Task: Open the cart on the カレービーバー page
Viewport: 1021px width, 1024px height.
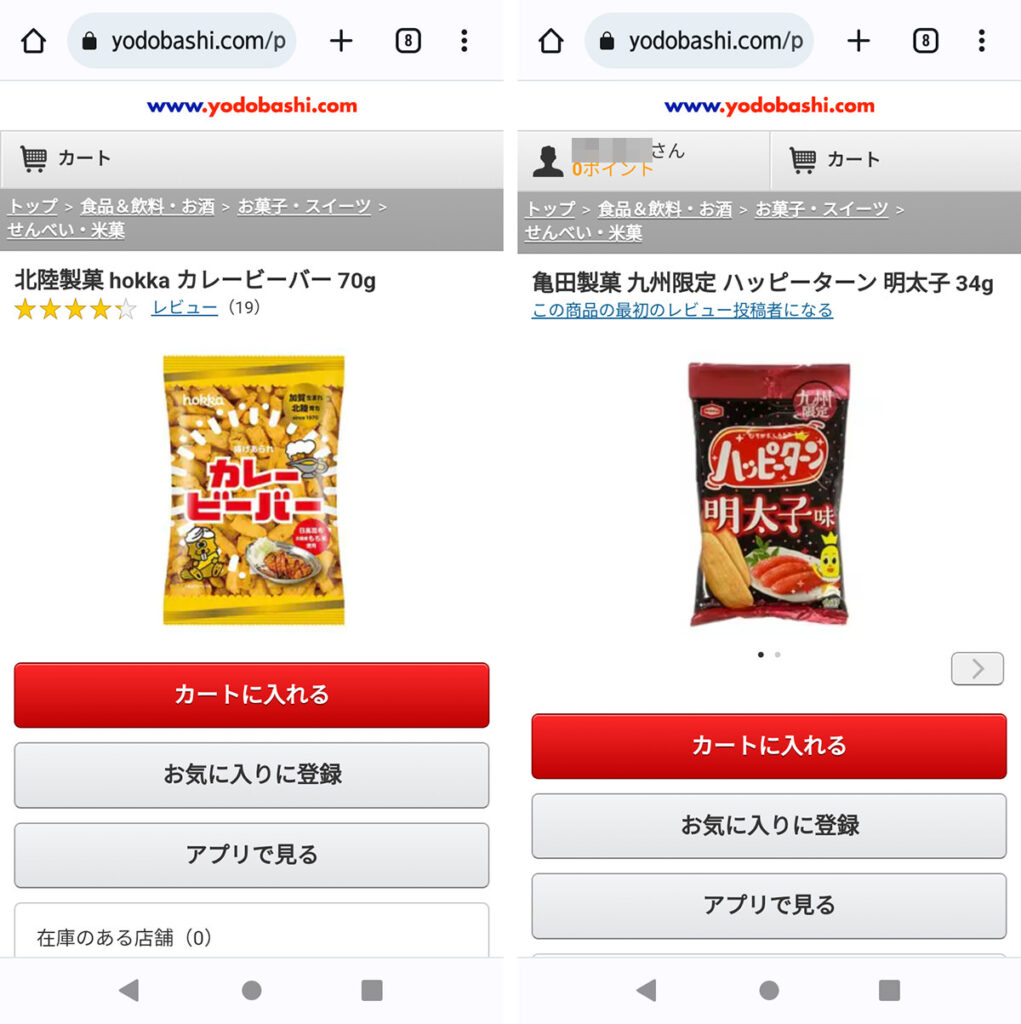Action: (x=66, y=158)
